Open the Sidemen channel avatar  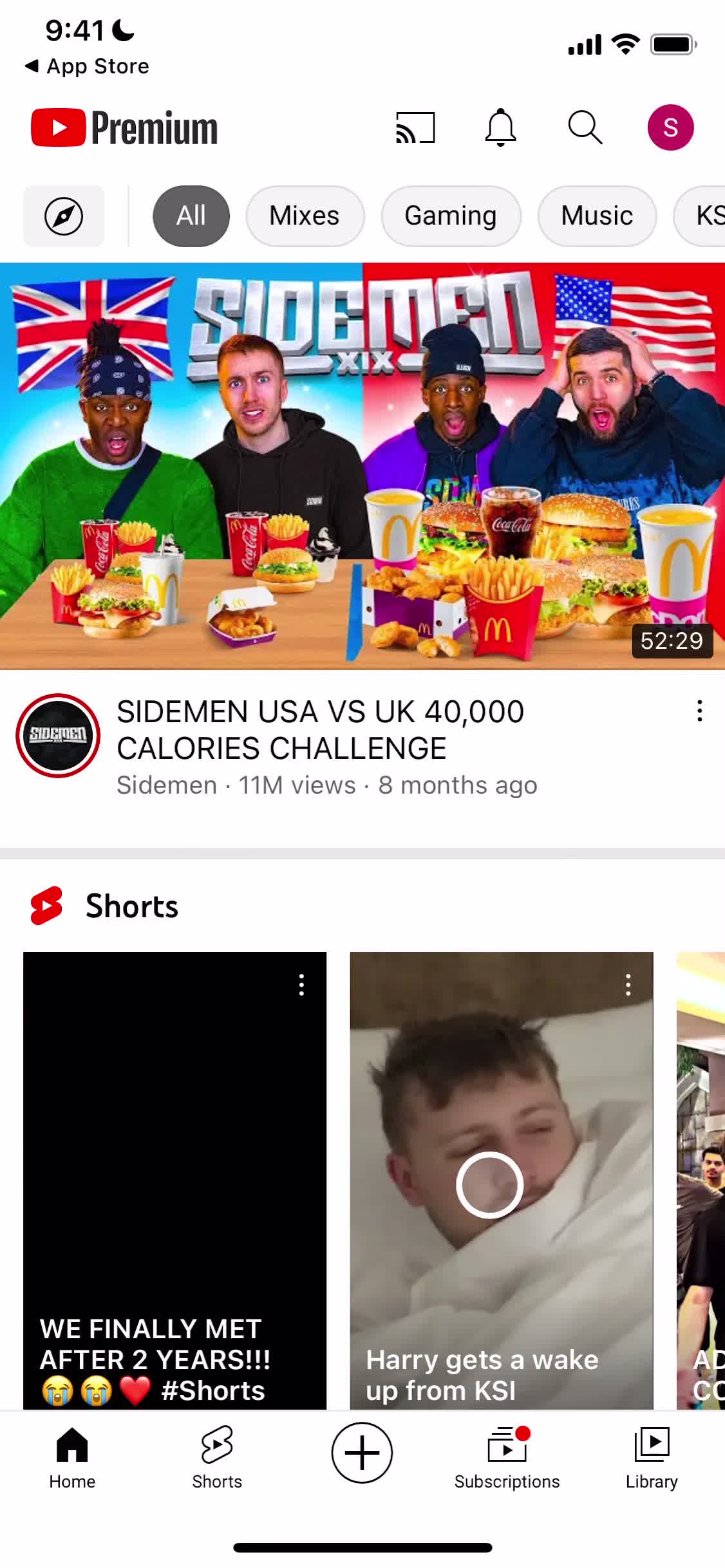pos(58,735)
